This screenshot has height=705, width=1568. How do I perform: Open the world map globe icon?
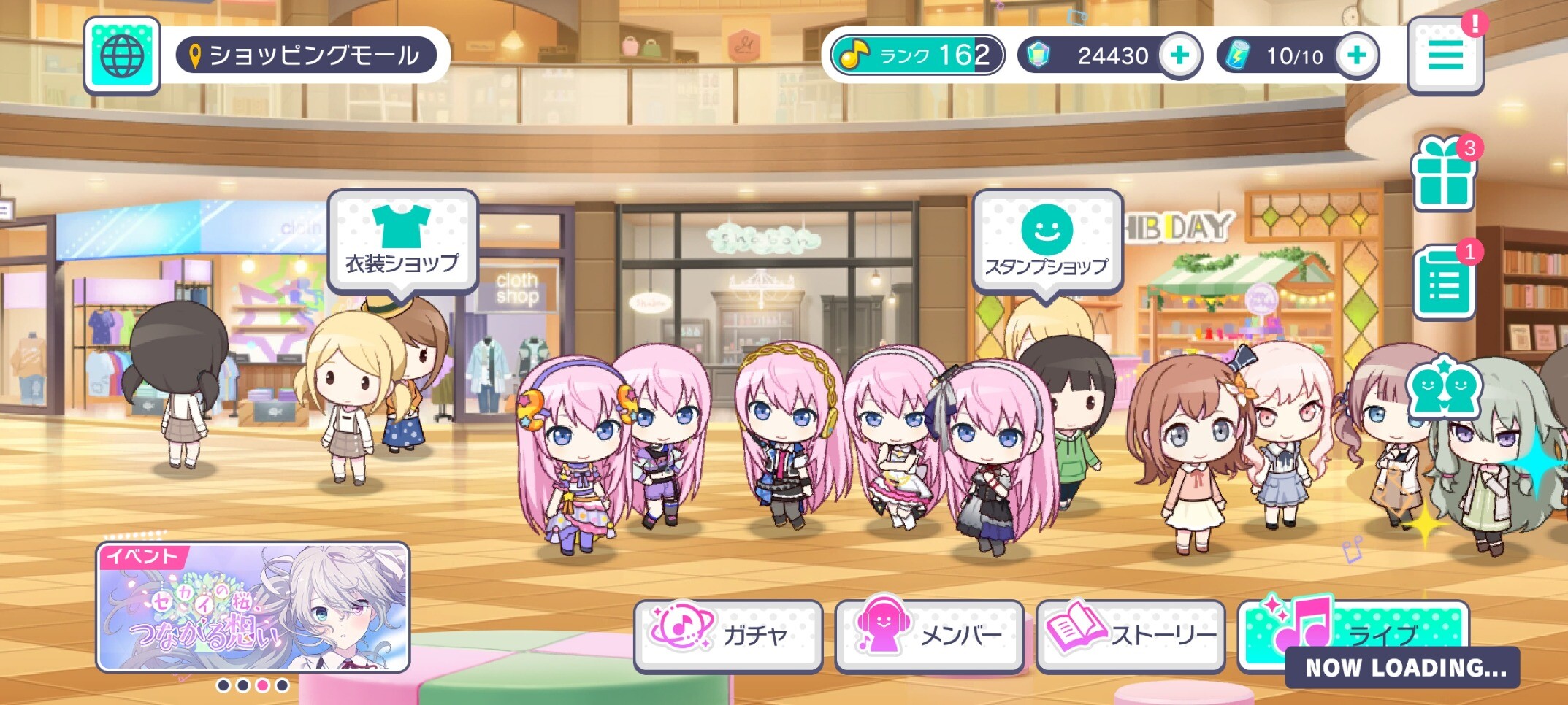click(x=122, y=56)
